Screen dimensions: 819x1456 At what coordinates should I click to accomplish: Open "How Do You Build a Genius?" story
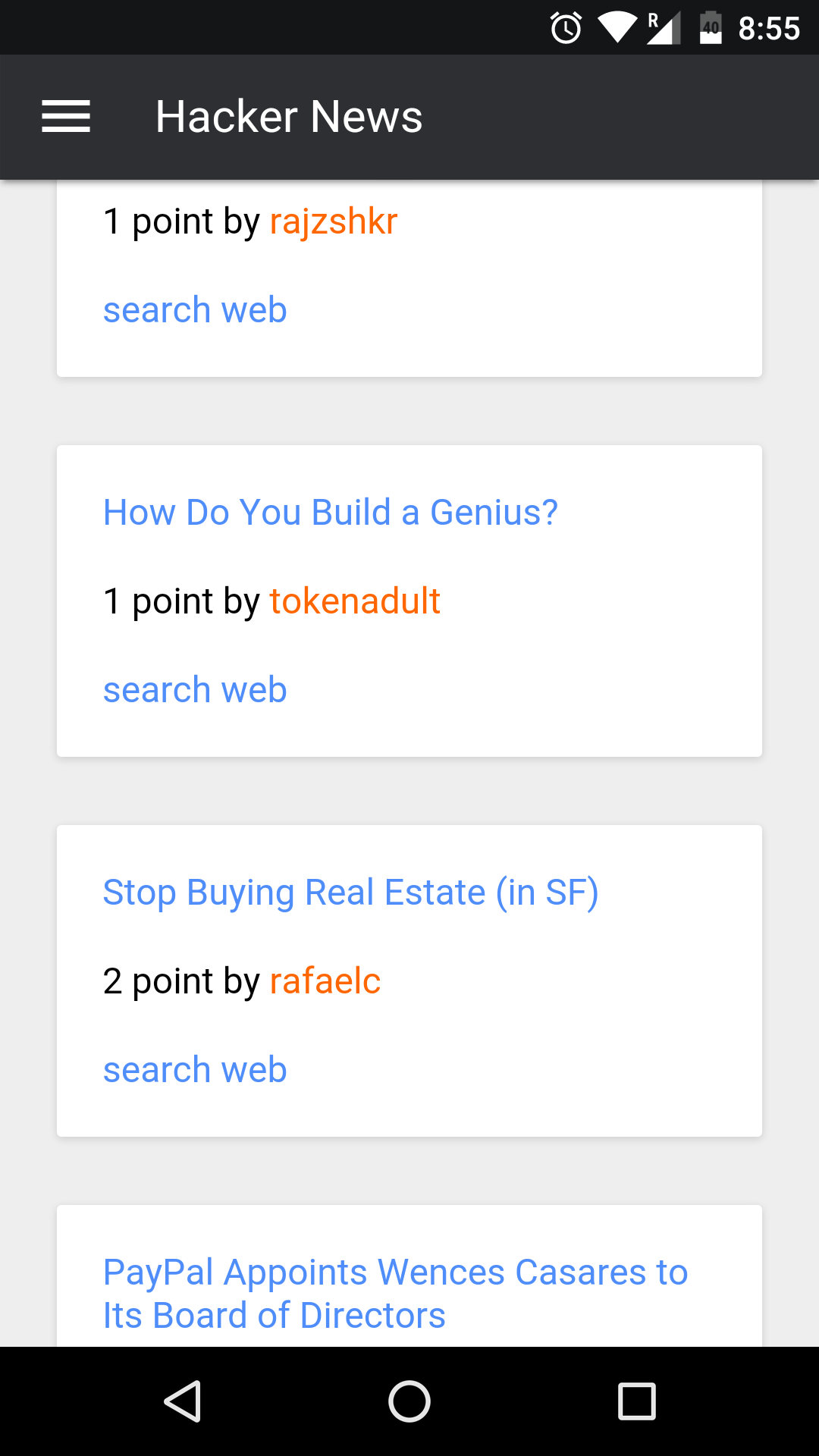[x=330, y=513]
